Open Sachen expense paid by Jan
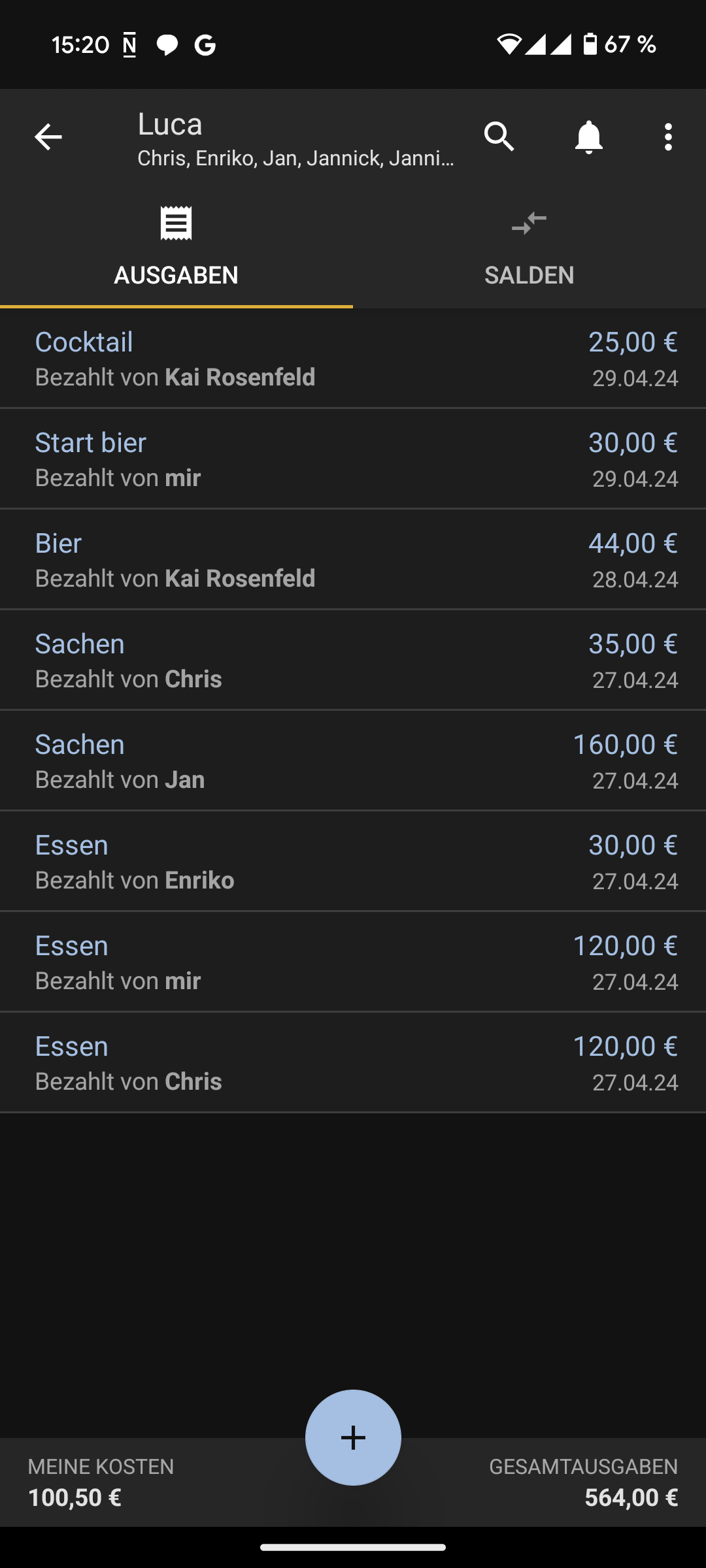The width and height of the screenshot is (706, 1568). pyautogui.click(x=353, y=761)
